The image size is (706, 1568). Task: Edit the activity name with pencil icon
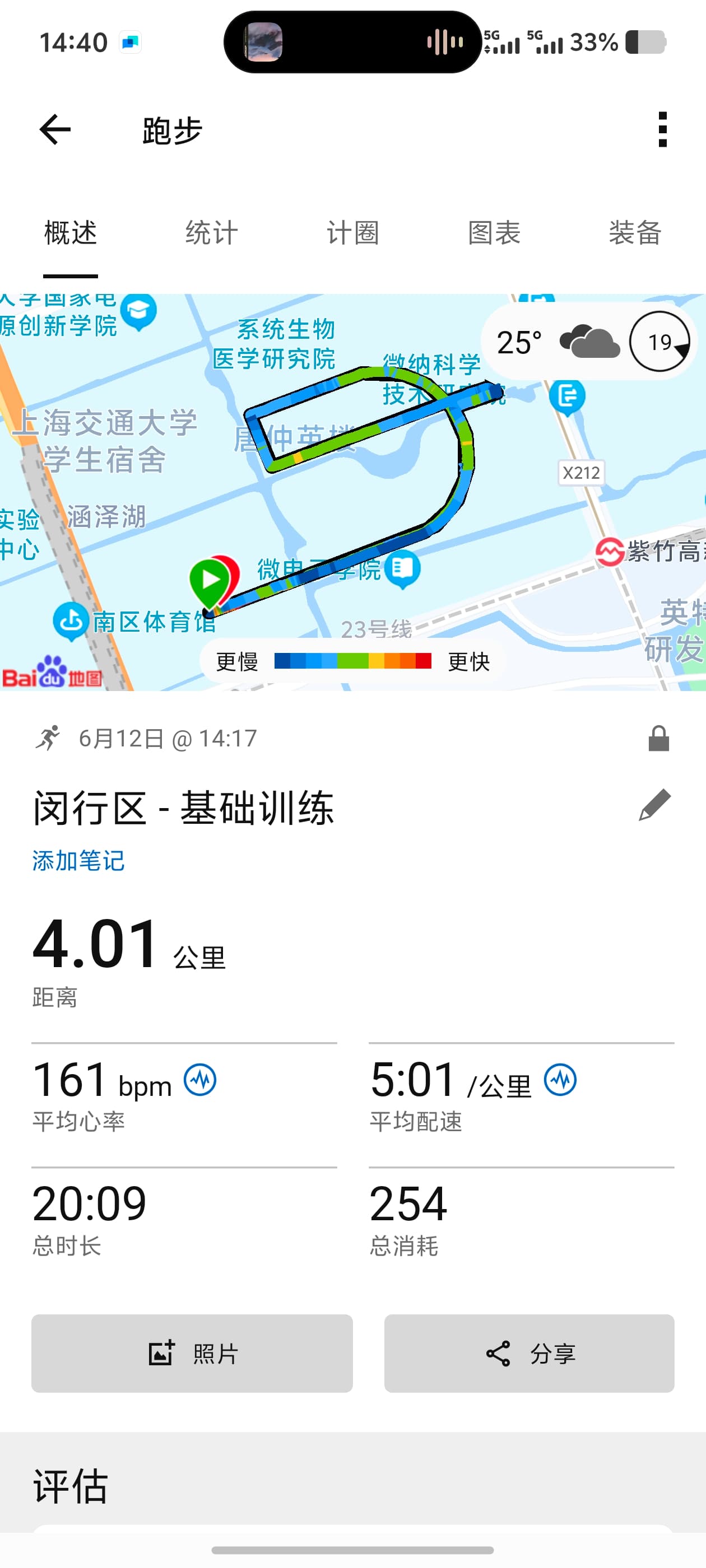coord(655,805)
